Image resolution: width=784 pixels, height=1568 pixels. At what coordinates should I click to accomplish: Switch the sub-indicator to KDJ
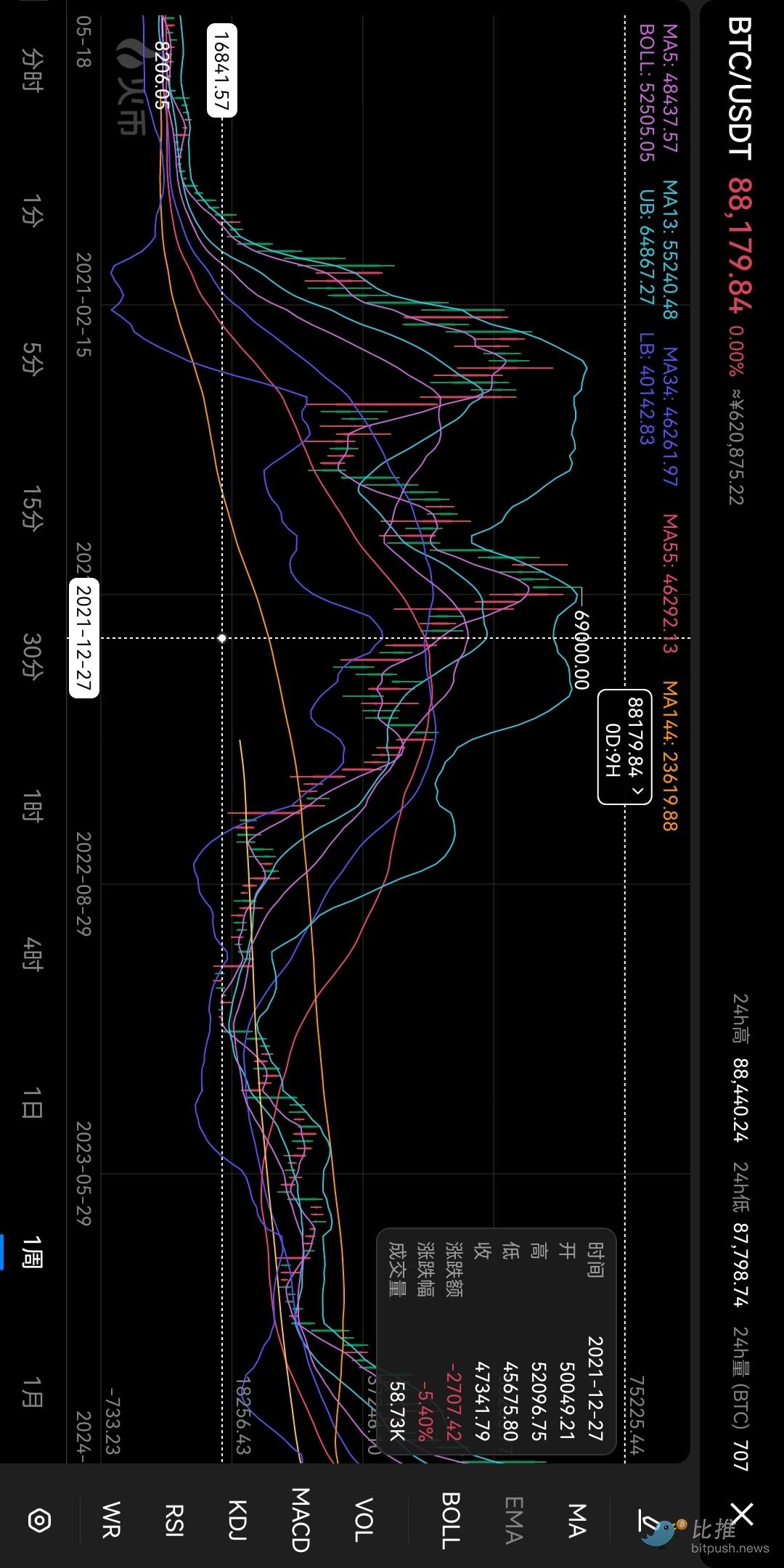[x=237, y=1520]
